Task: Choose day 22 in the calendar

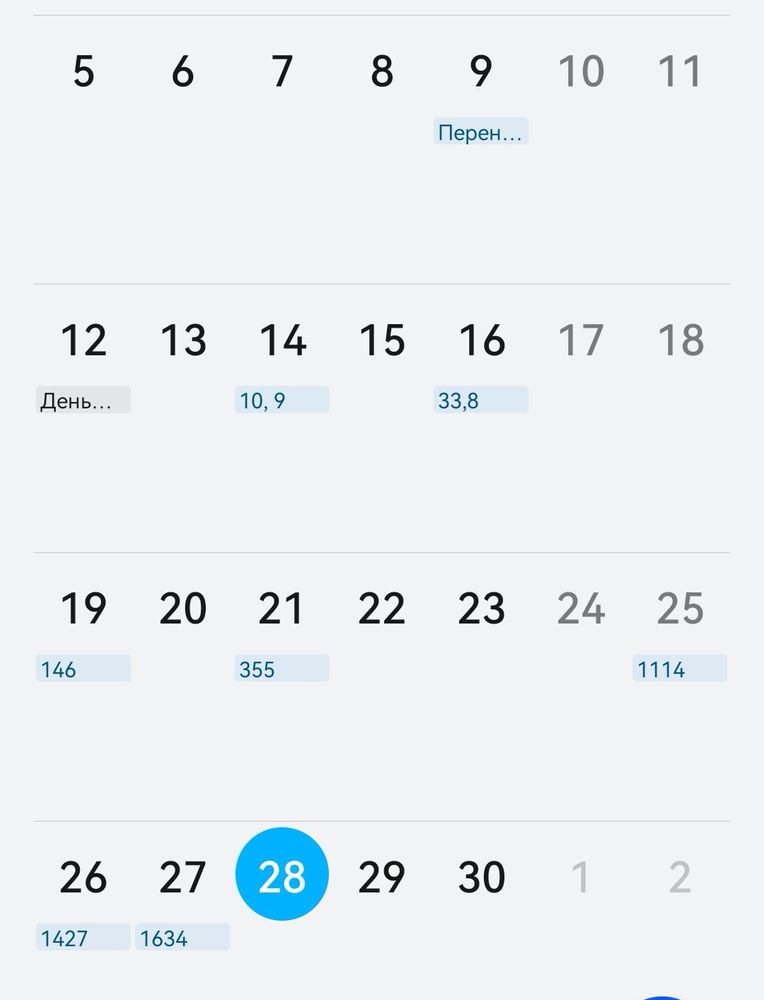Action: (x=381, y=608)
